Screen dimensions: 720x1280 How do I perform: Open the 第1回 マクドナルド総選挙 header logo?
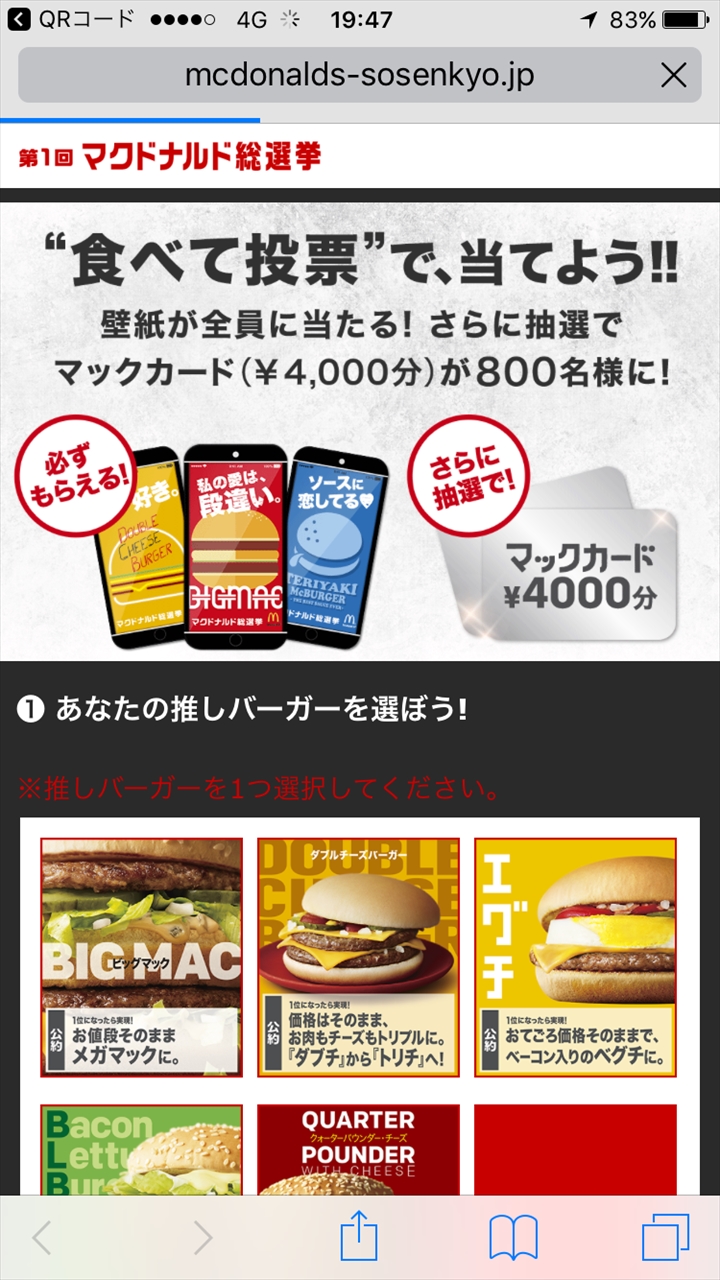(x=170, y=156)
